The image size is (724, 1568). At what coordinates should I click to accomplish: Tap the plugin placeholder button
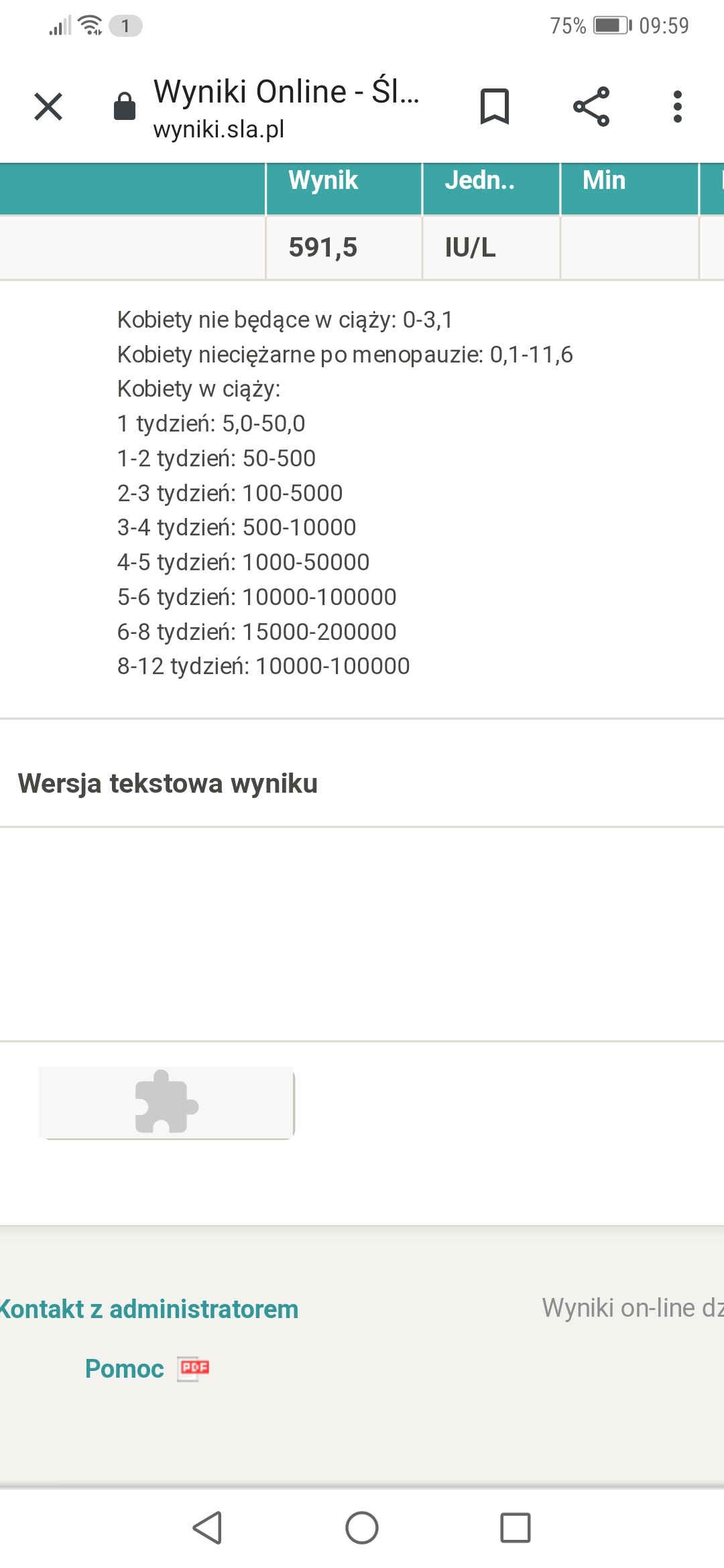click(x=166, y=1102)
